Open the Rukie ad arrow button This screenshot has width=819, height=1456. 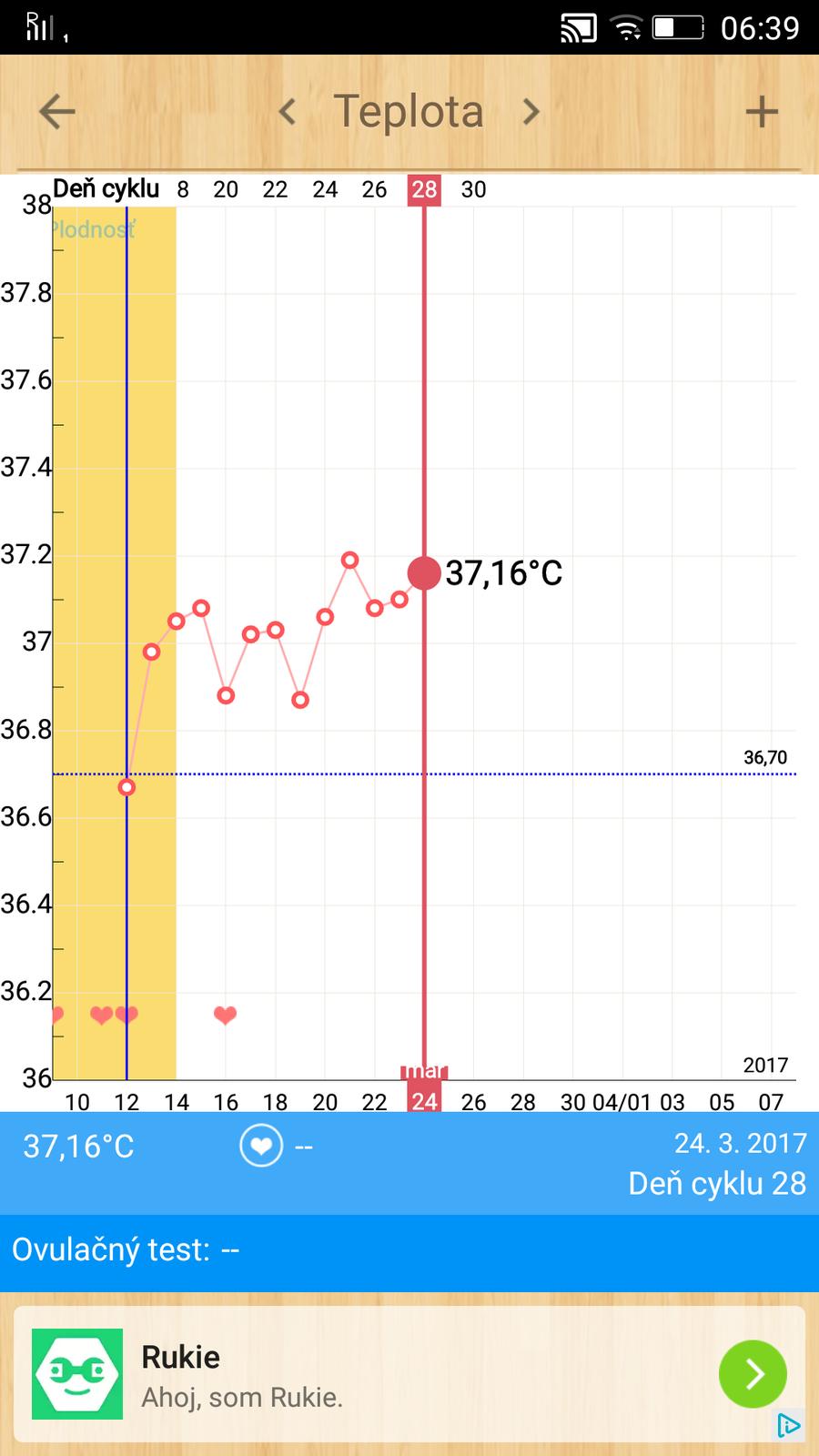pos(753,1374)
